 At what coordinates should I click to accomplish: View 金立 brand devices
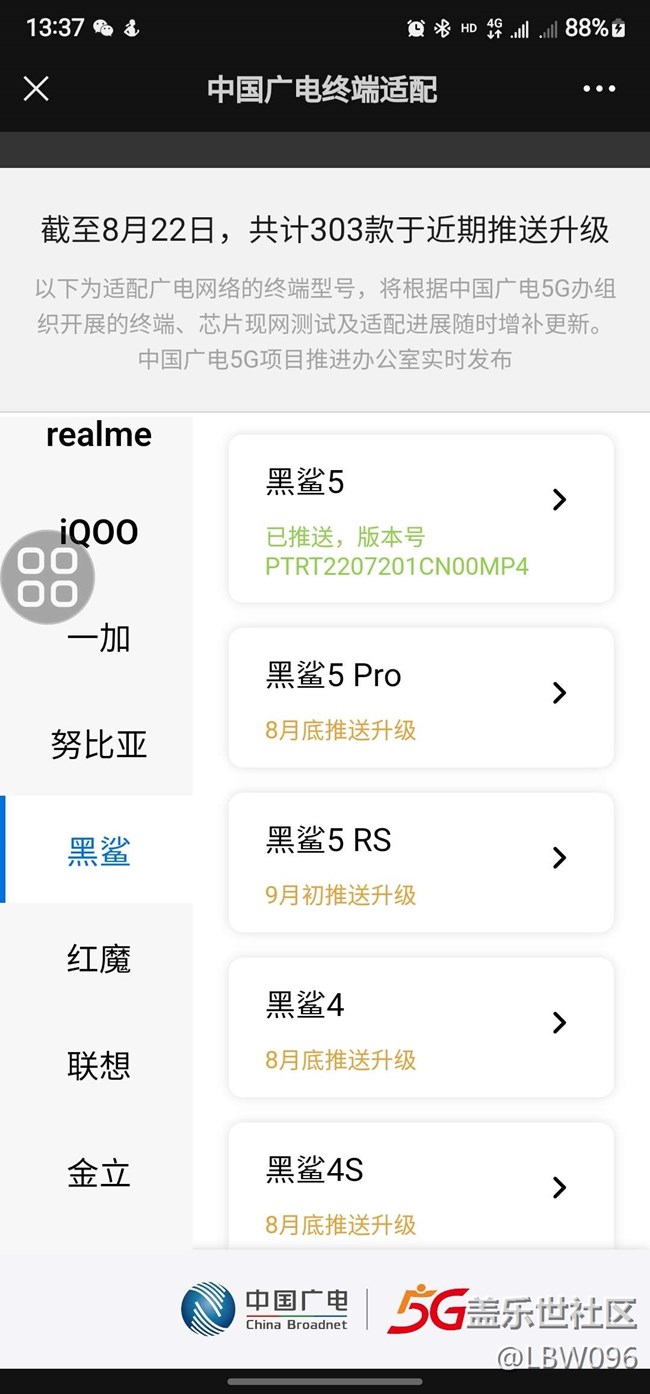(x=99, y=1172)
